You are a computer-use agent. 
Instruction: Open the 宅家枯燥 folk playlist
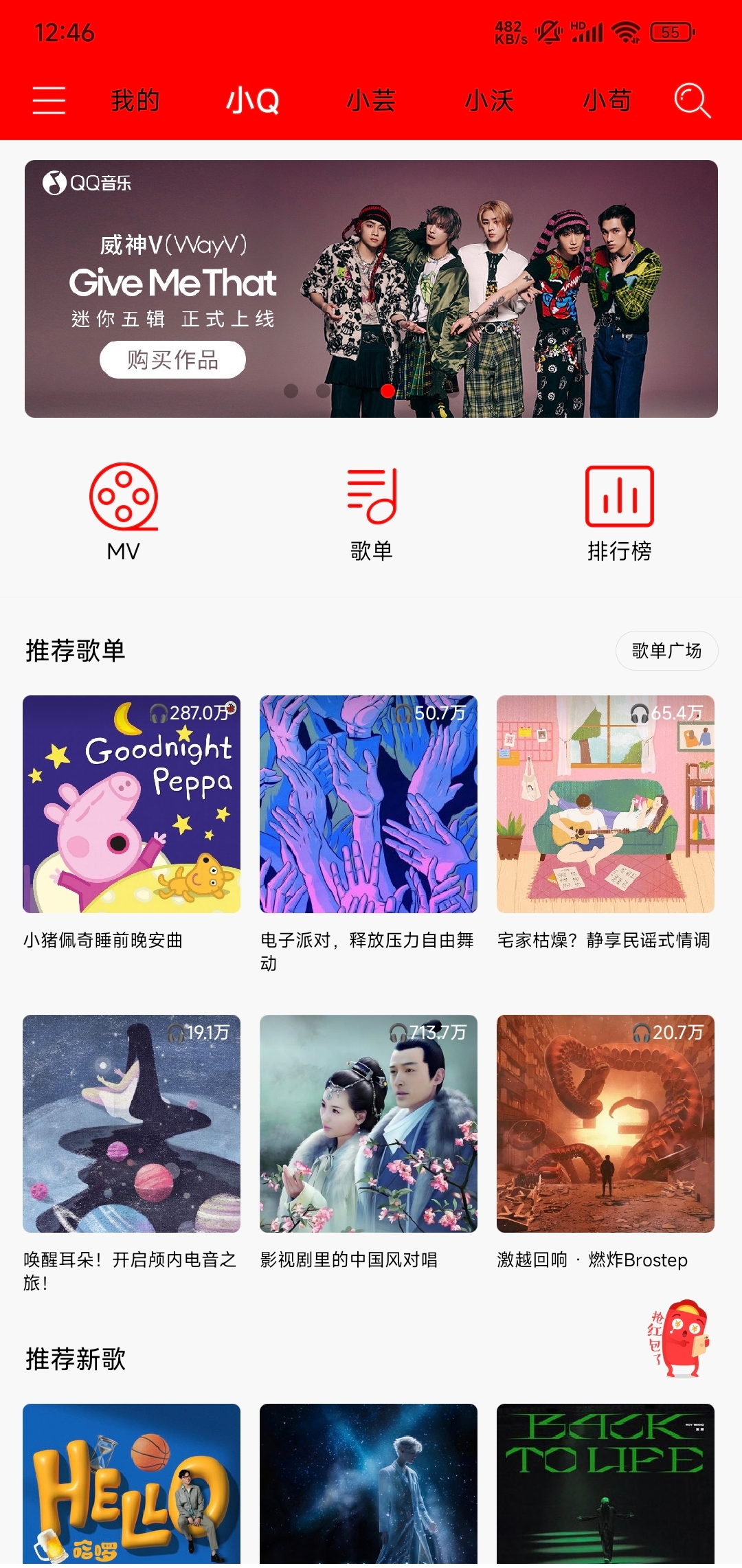pos(605,804)
